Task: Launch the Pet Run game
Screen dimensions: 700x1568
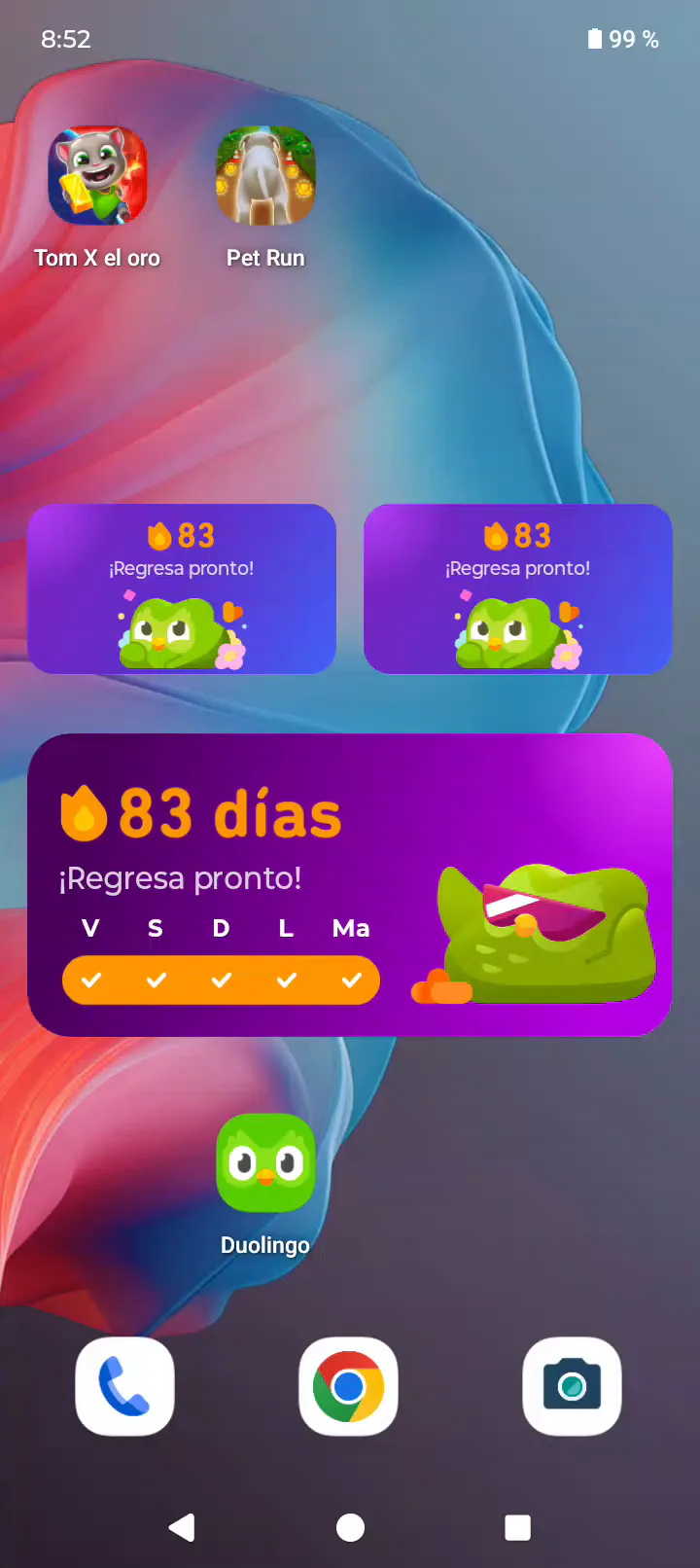Action: click(x=265, y=176)
